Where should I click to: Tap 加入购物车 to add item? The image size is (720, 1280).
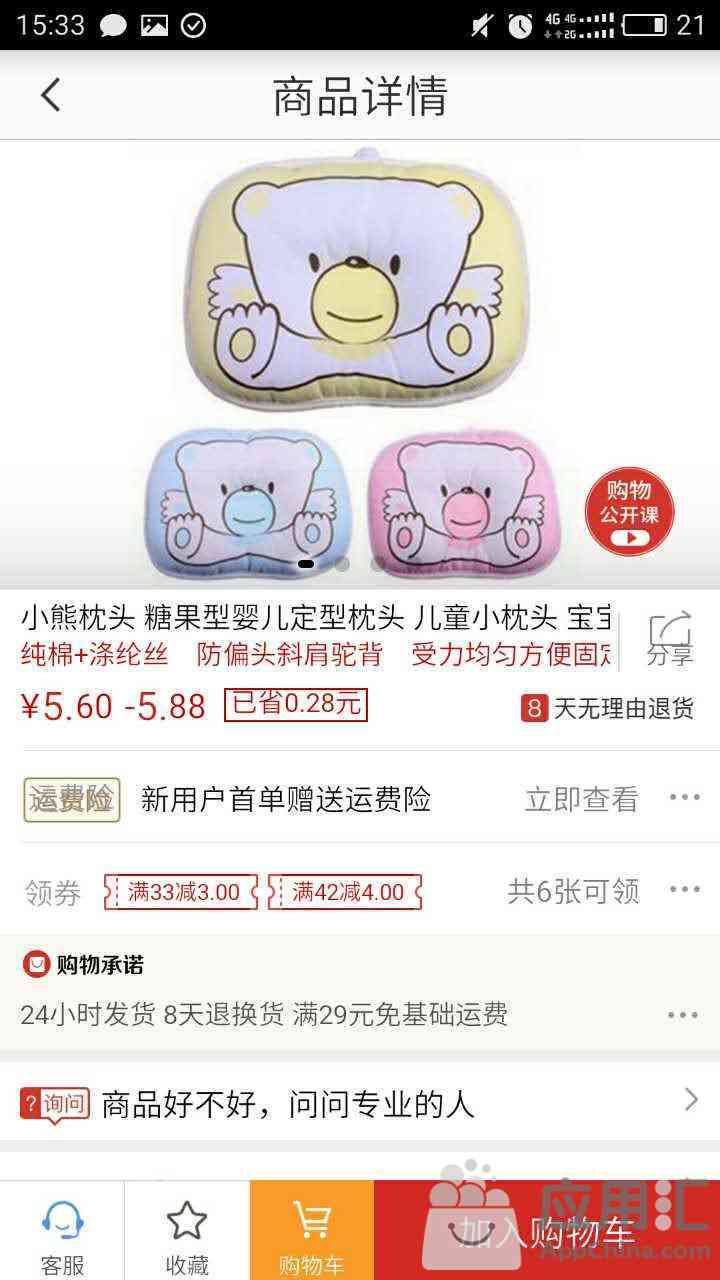pos(546,1232)
